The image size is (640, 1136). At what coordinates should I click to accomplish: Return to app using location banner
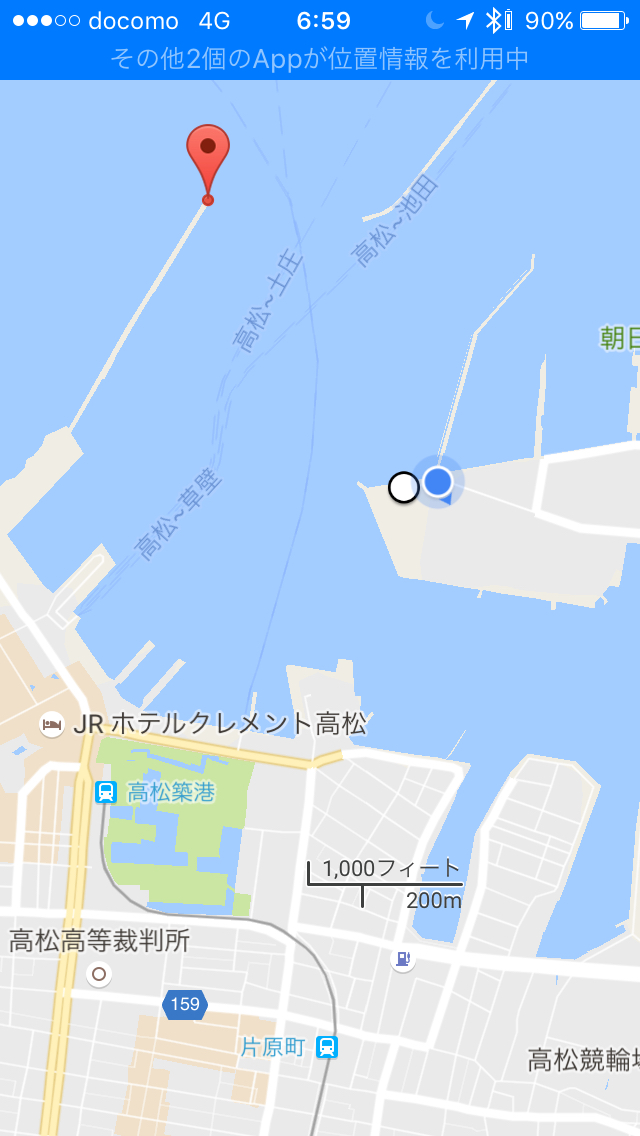[320, 59]
